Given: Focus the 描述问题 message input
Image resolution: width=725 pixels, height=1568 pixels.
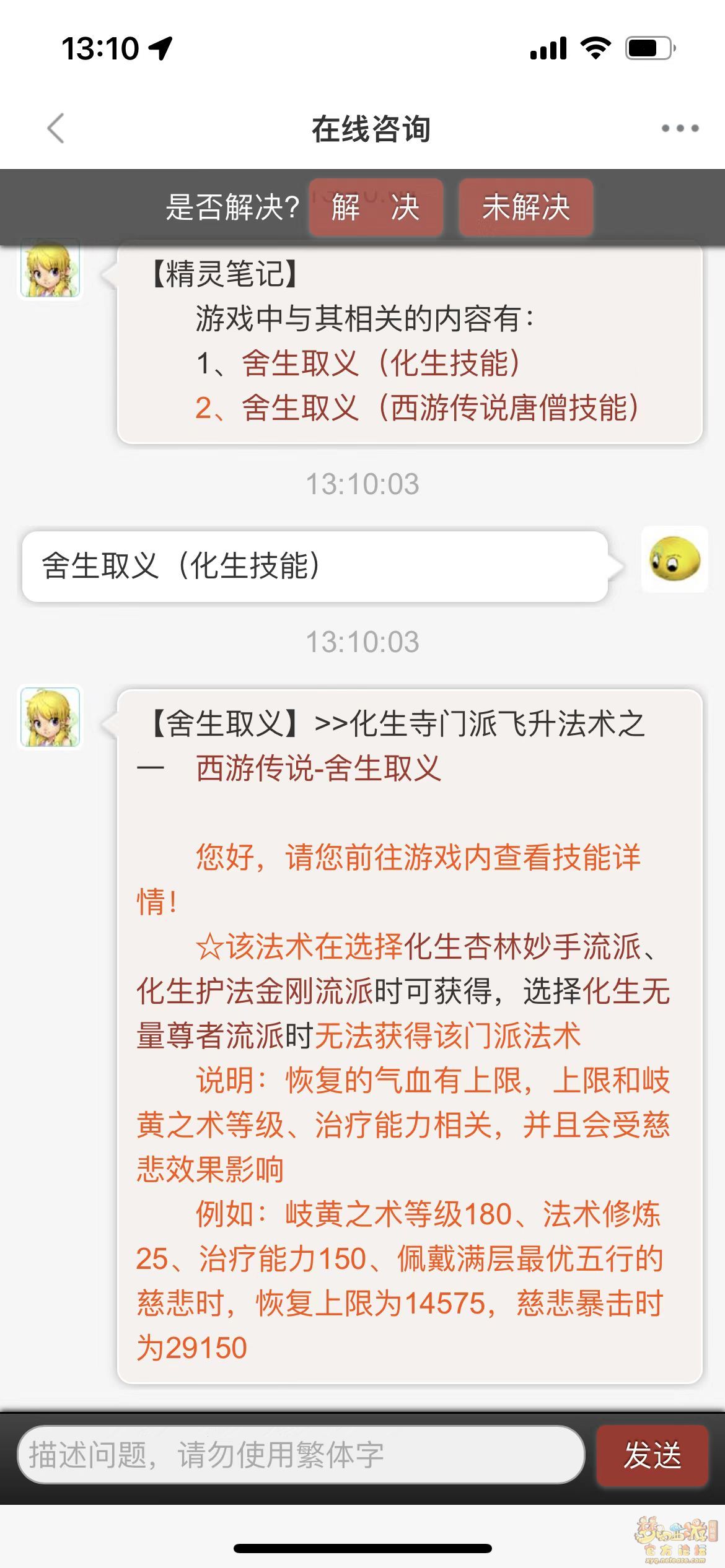Looking at the screenshot, I should click(301, 1455).
